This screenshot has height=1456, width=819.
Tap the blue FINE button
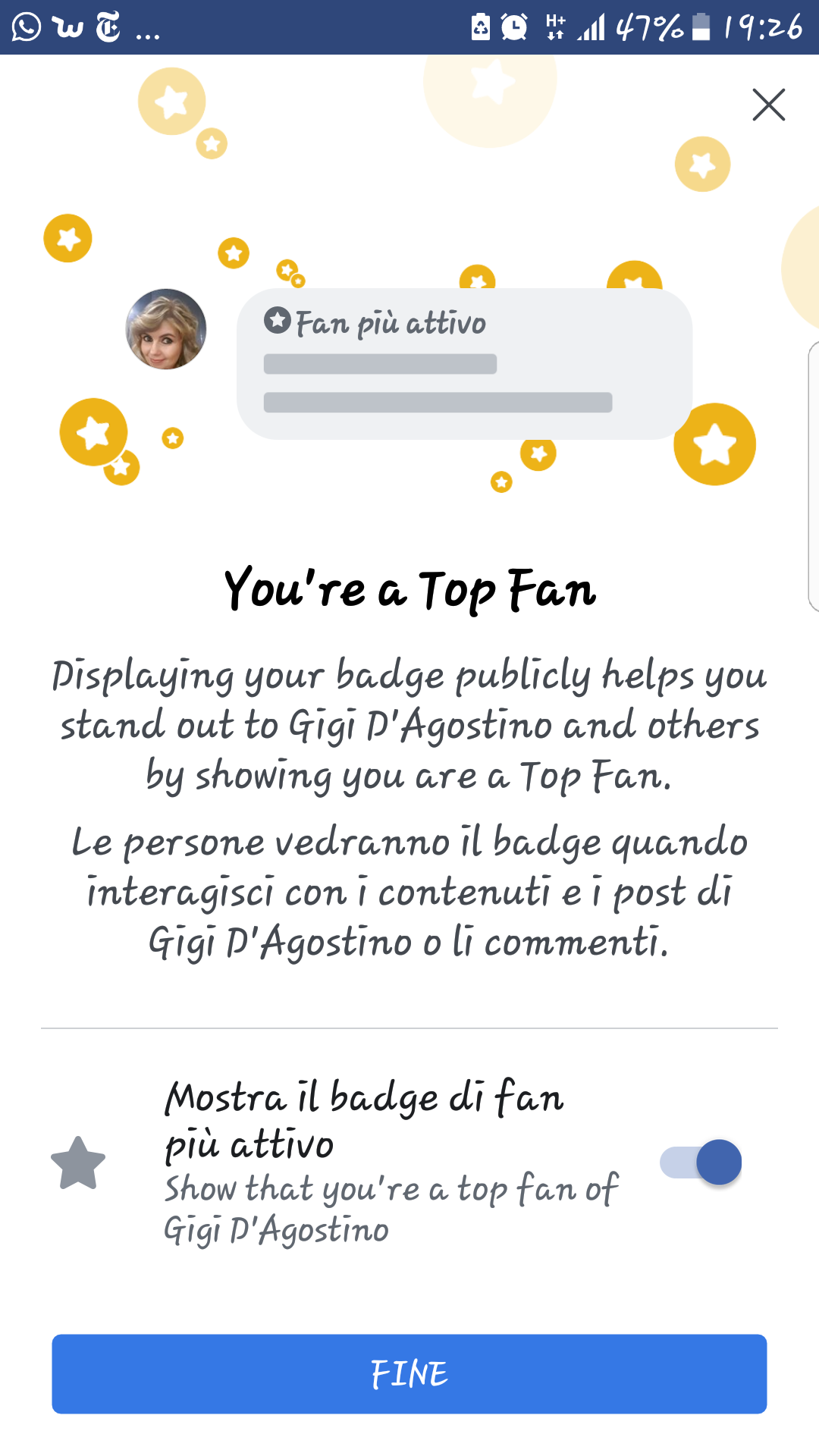tap(409, 1373)
